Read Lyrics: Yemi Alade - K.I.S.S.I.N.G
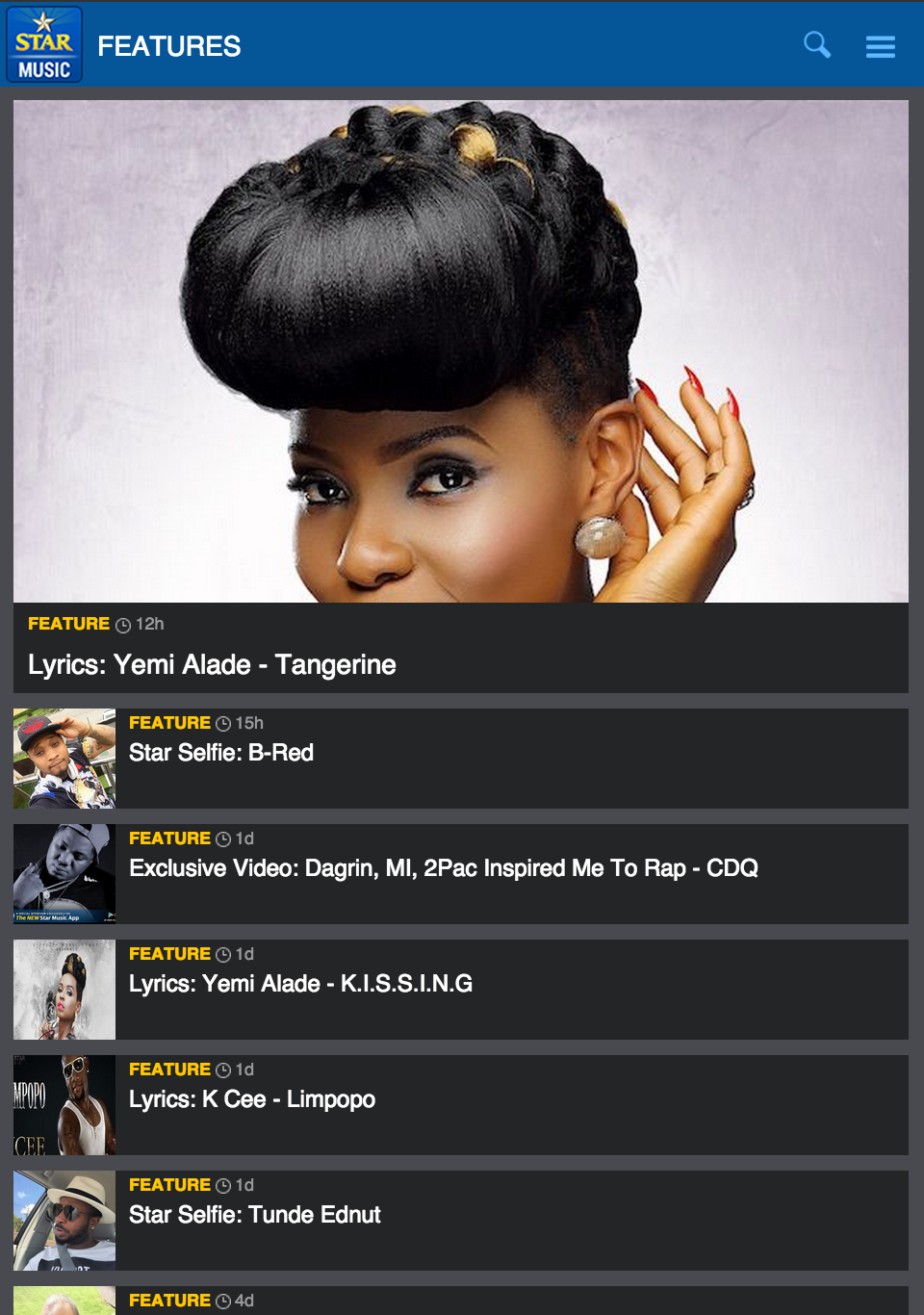The height and width of the screenshot is (1315, 924). [300, 984]
